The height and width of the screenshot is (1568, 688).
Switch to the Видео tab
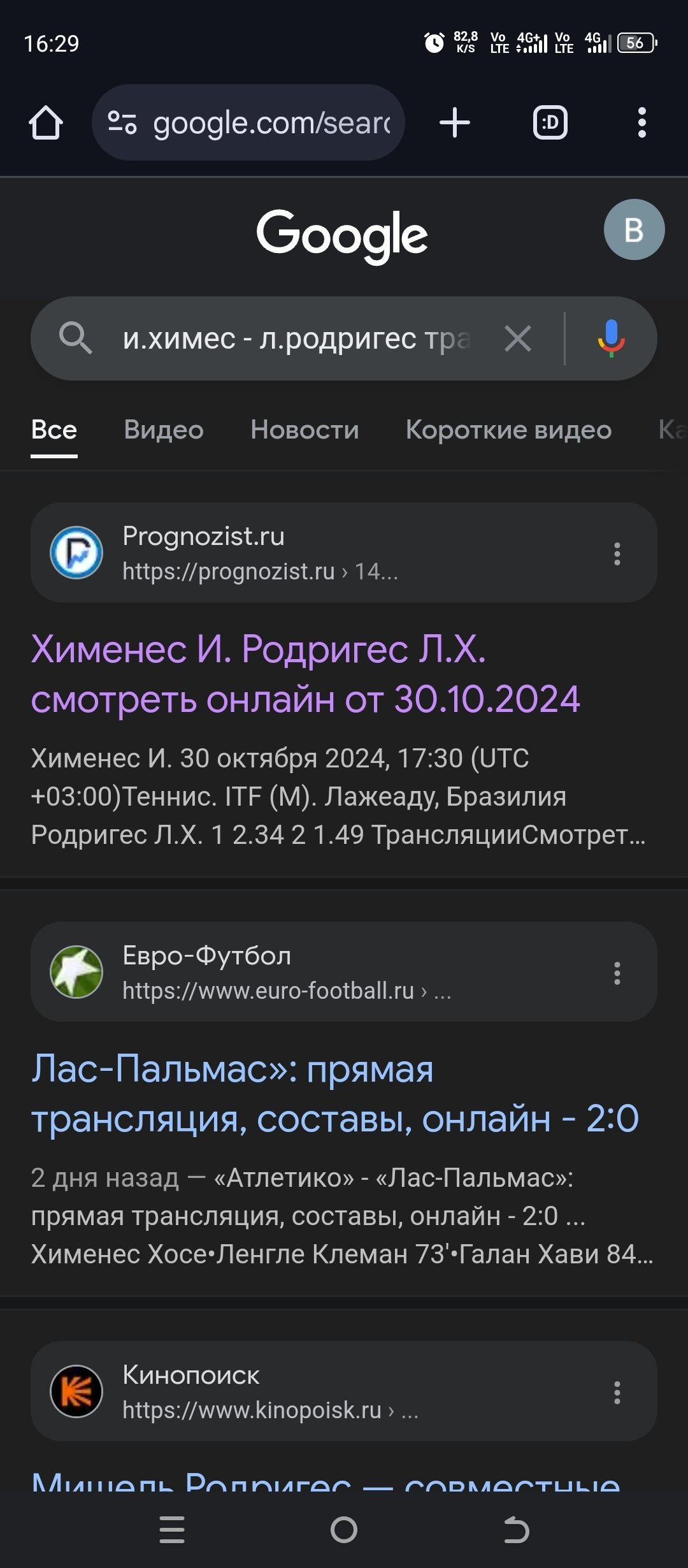tap(164, 430)
